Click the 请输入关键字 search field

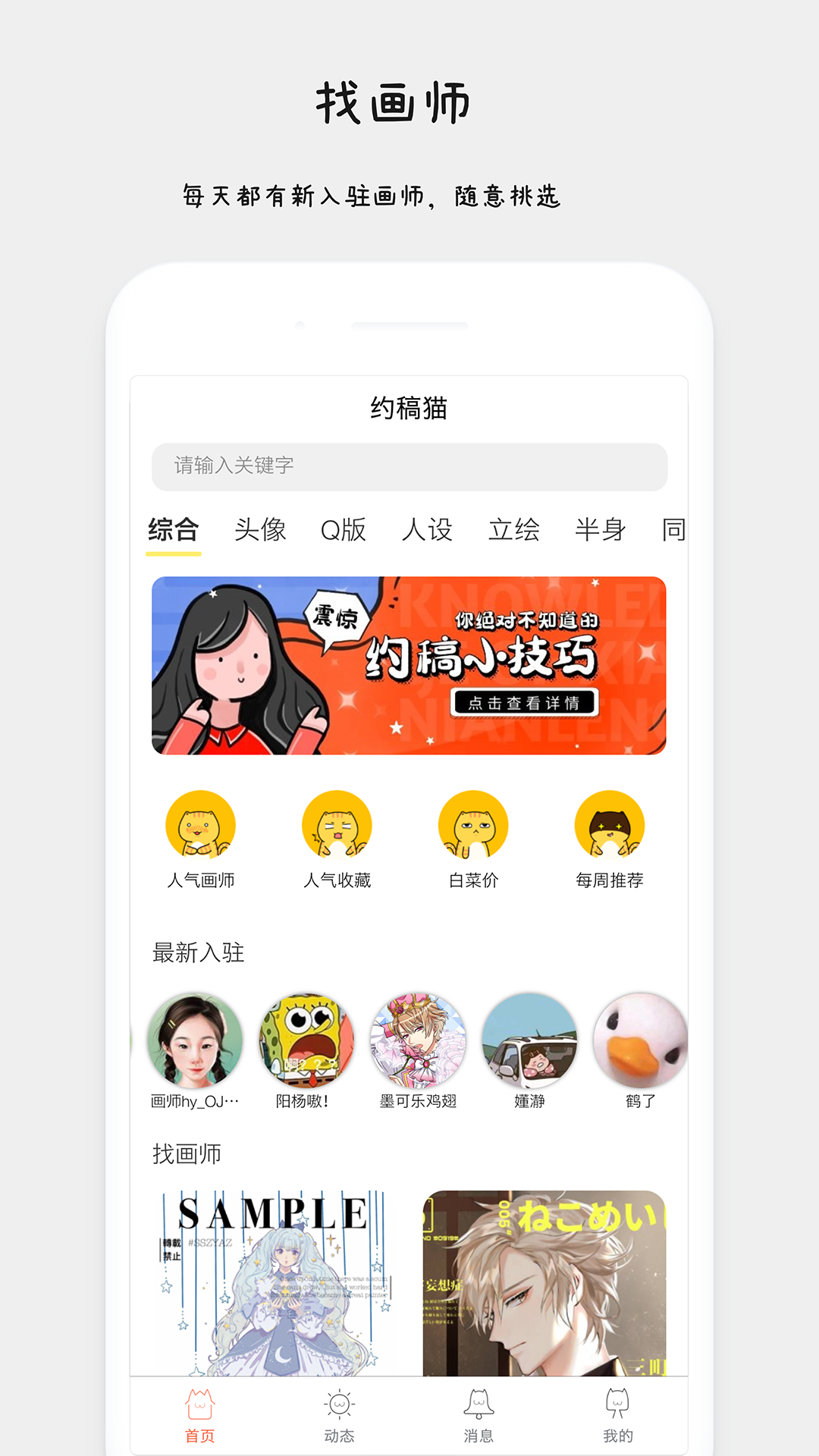(409, 467)
